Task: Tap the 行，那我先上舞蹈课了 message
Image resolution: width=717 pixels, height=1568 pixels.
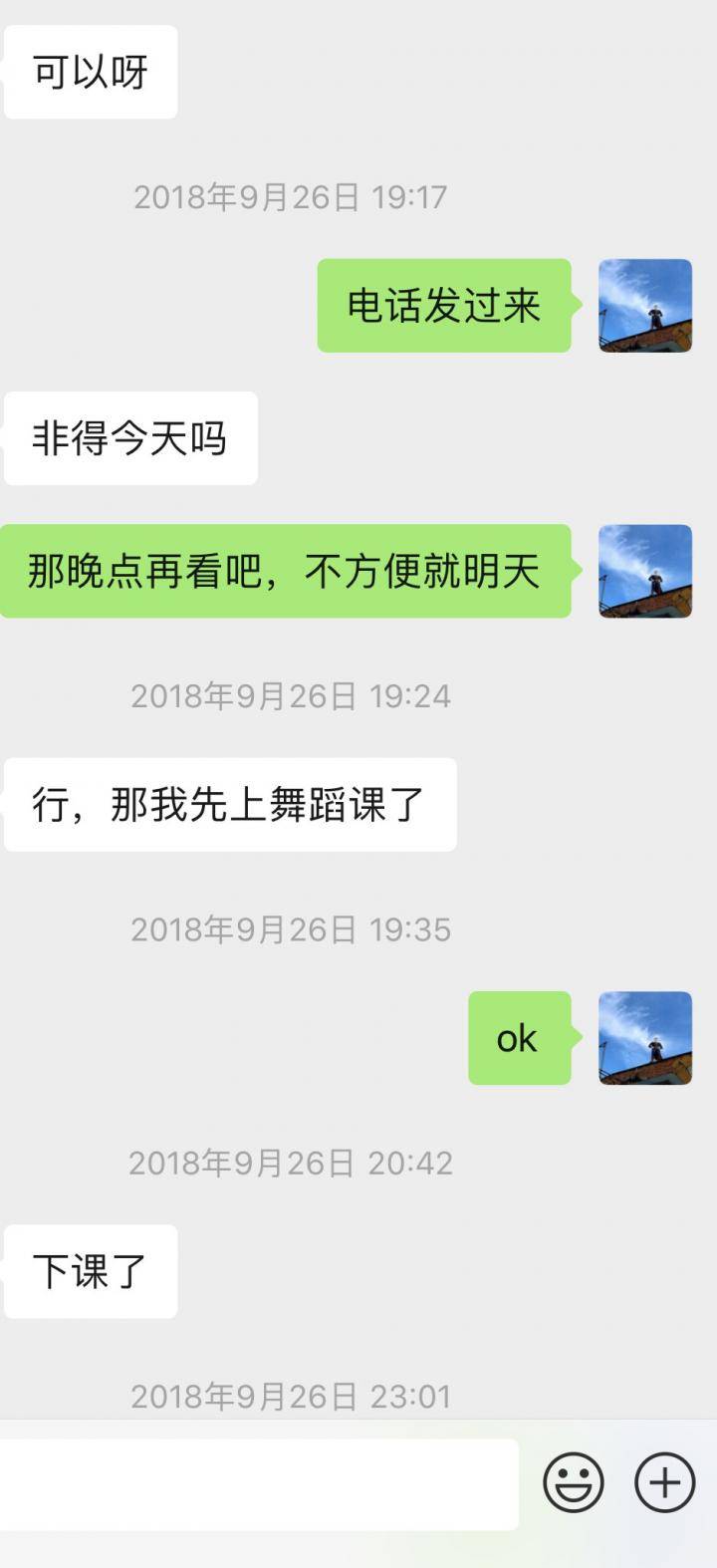Action: (230, 805)
